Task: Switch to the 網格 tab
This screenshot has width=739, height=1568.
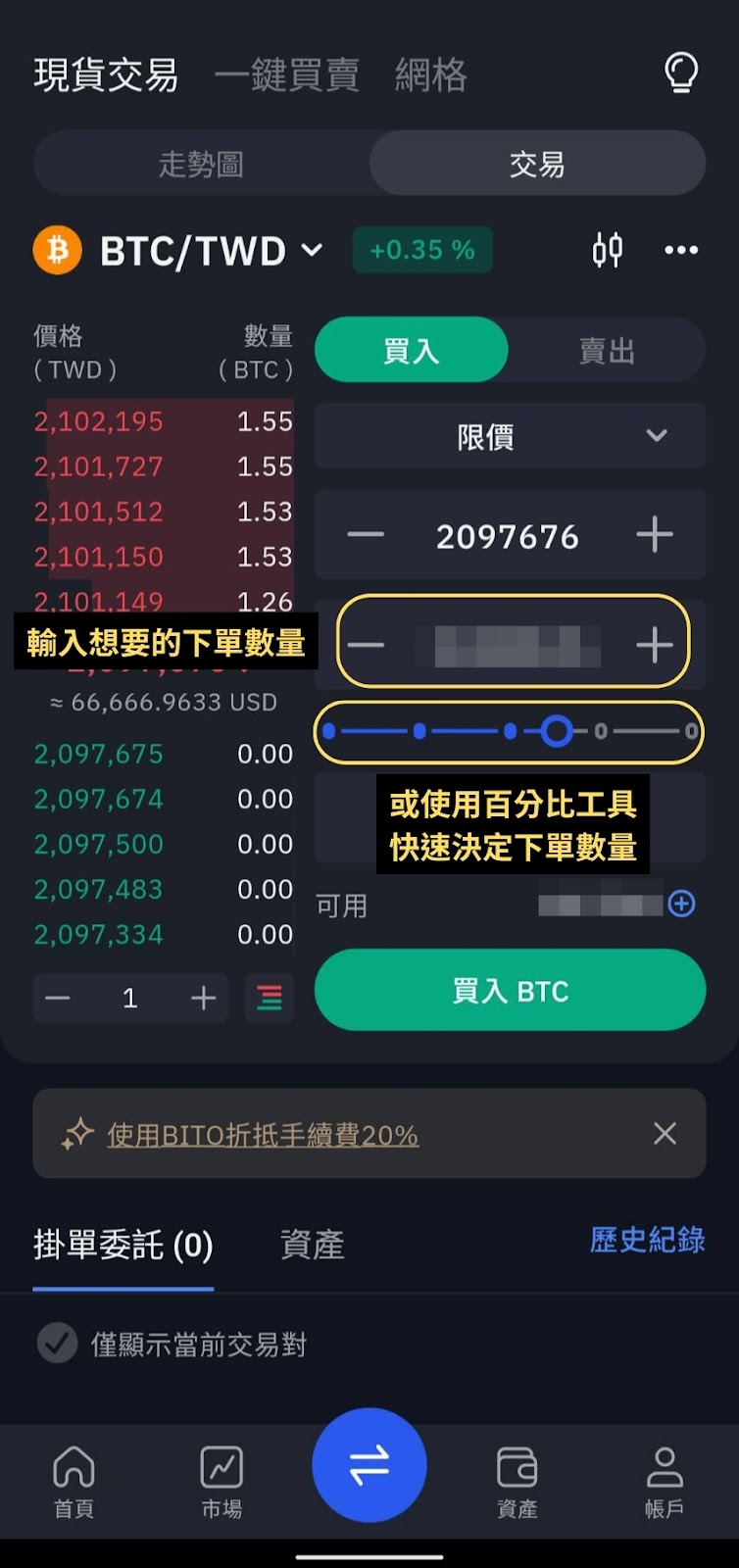Action: [430, 75]
